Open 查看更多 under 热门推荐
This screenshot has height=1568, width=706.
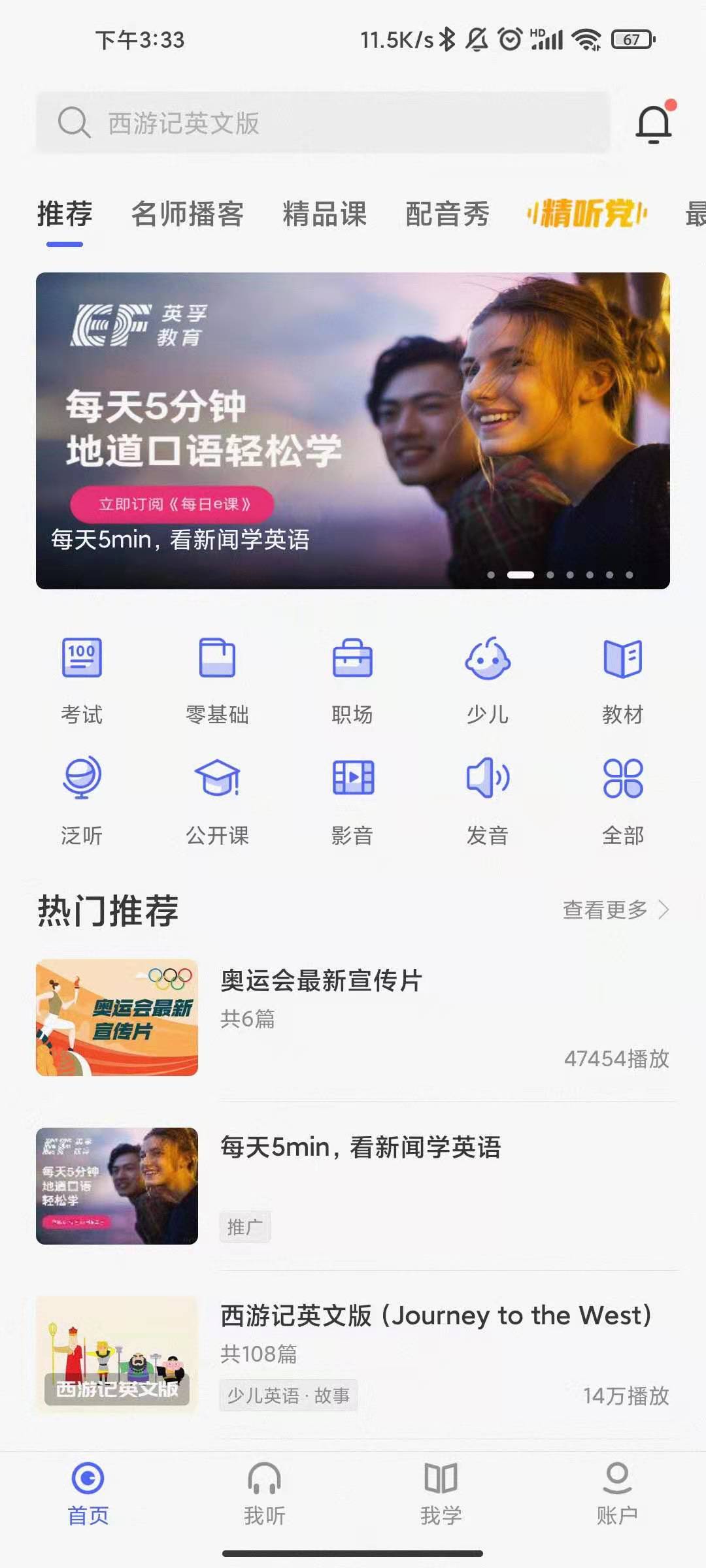[x=613, y=908]
